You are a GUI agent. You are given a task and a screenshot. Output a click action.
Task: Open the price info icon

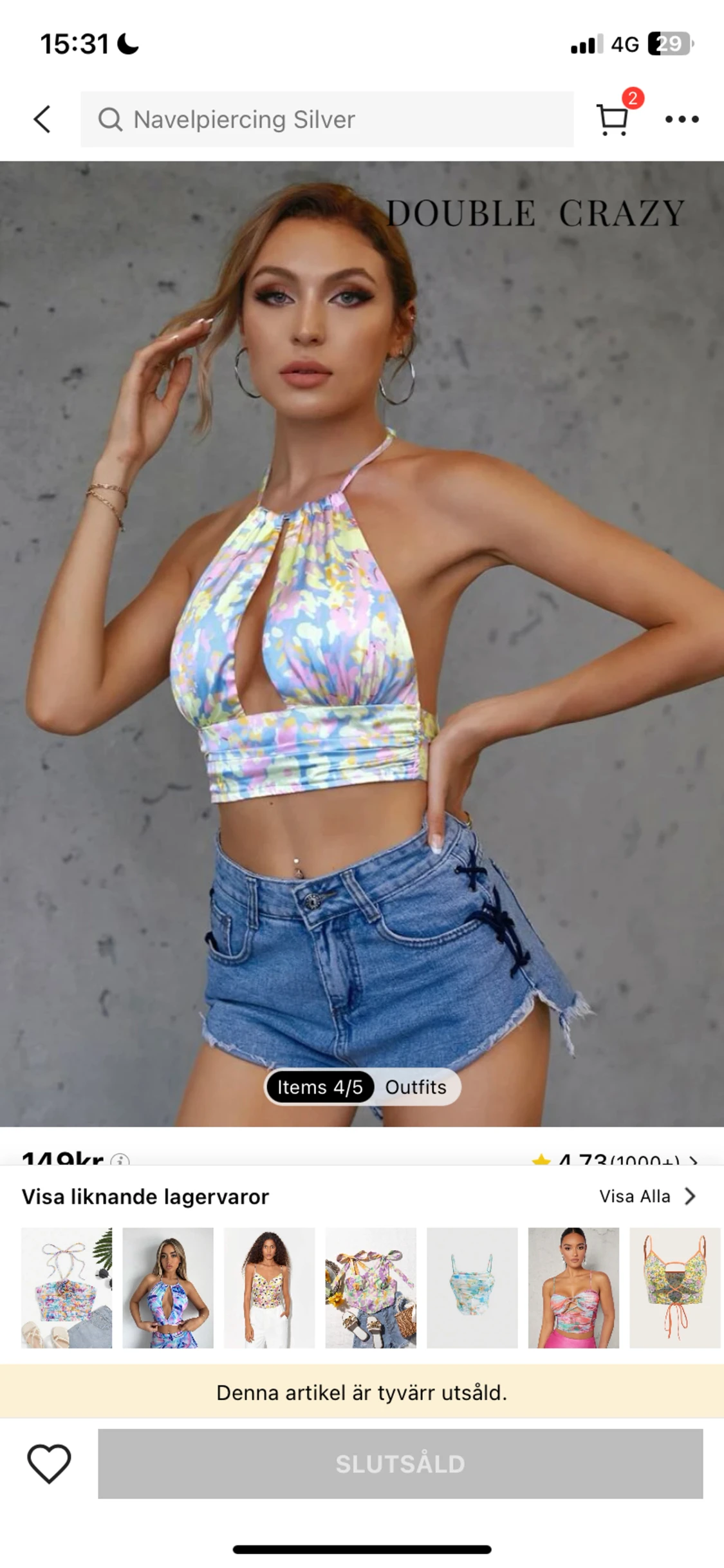pyautogui.click(x=120, y=1160)
